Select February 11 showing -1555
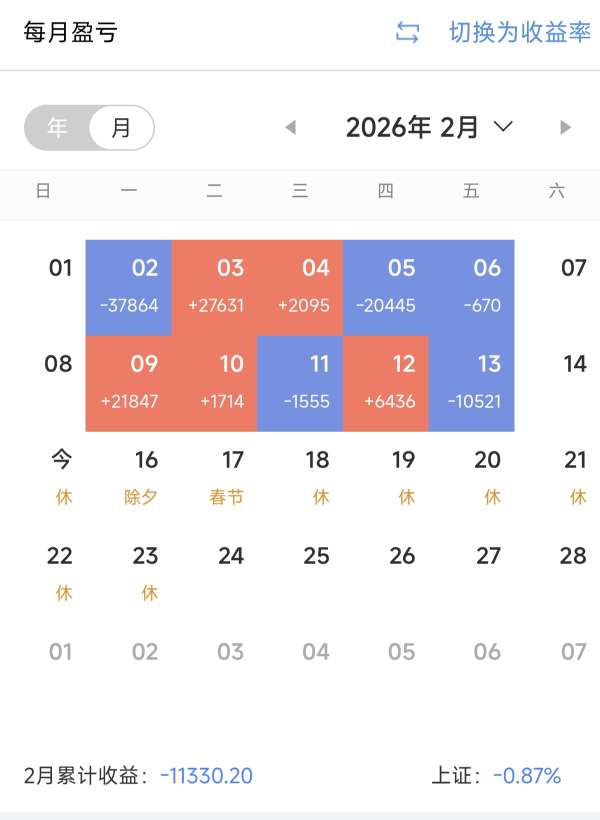The image size is (600, 820). coord(301,383)
